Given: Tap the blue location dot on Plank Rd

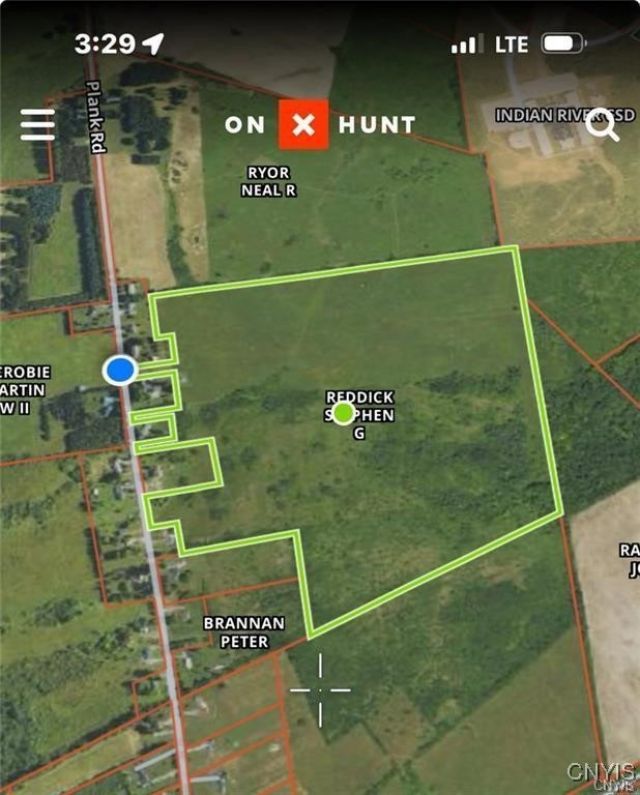Looking at the screenshot, I should [120, 370].
